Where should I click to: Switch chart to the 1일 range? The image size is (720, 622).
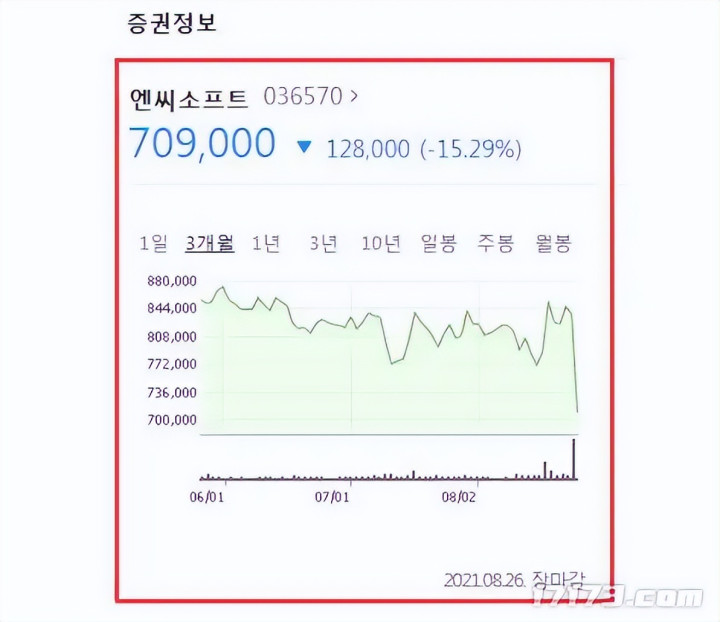point(154,243)
